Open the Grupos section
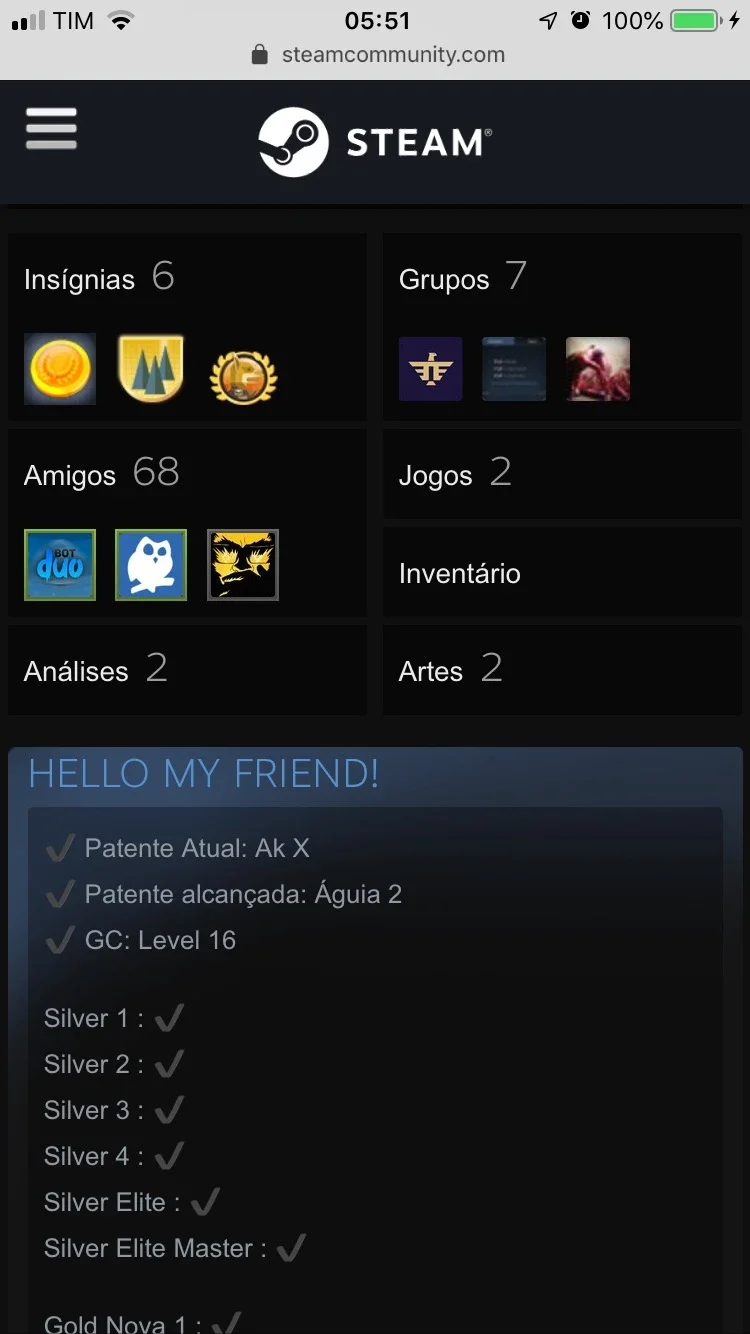The width and height of the screenshot is (750, 1334). point(462,277)
